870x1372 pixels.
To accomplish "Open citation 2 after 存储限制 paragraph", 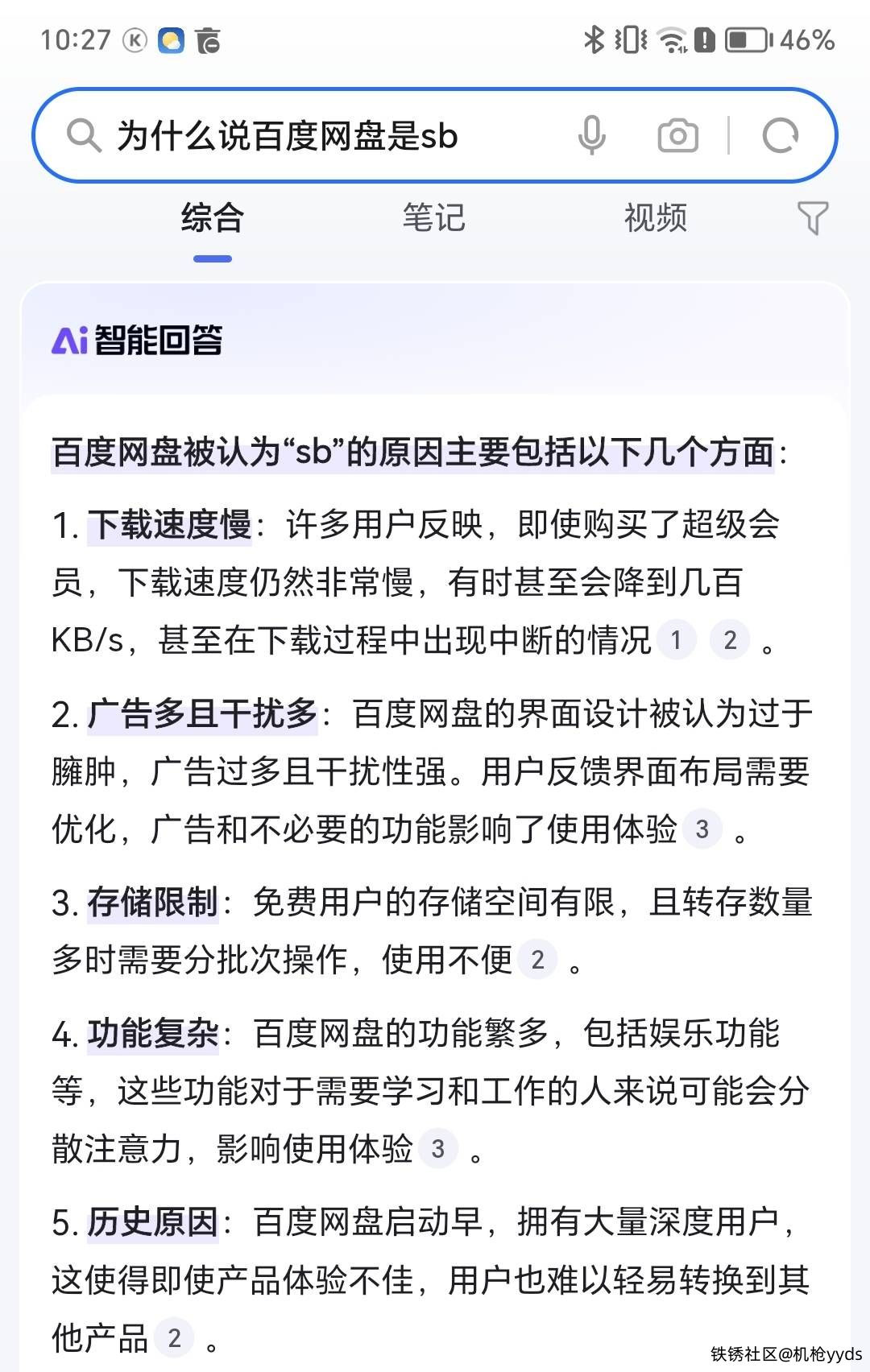I will pos(537,959).
